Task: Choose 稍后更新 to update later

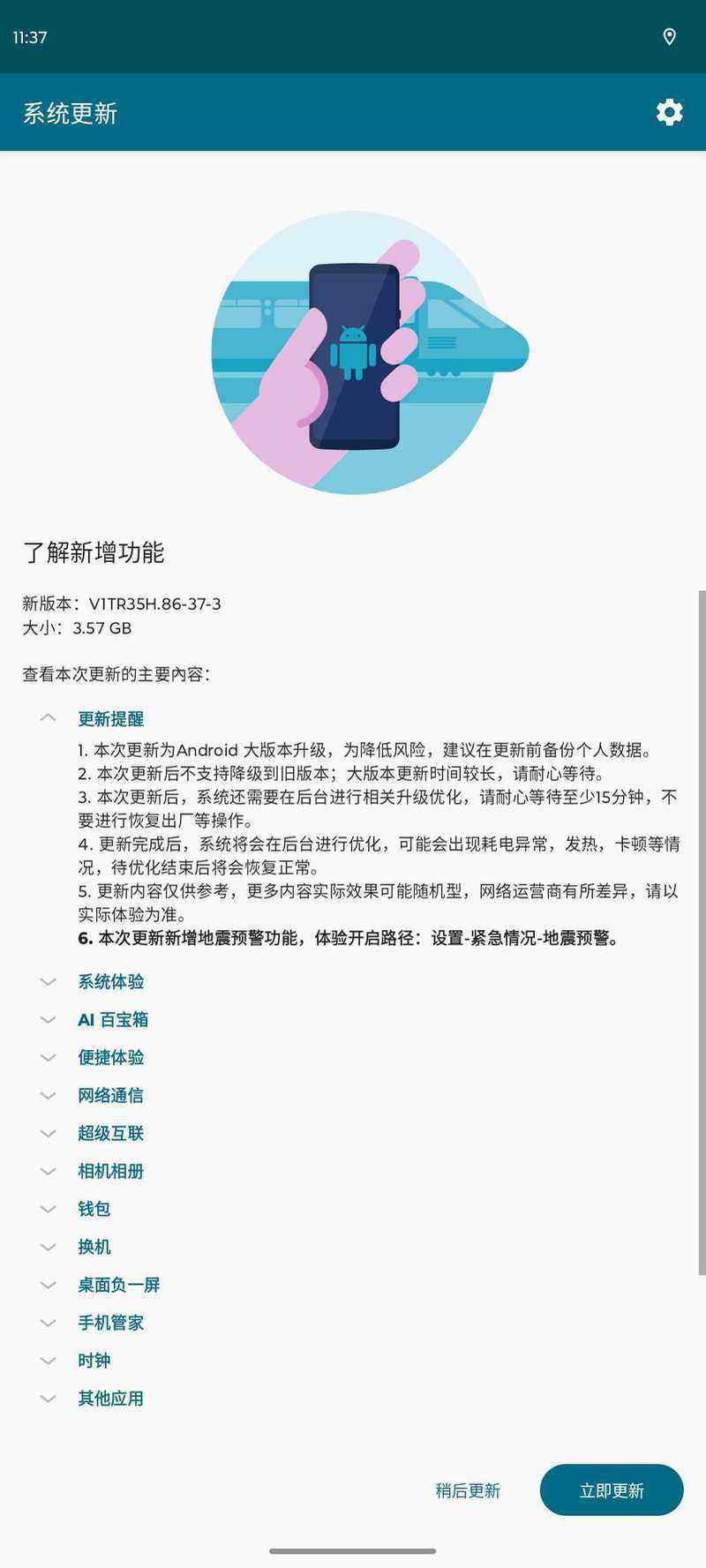Action: pos(468,1490)
